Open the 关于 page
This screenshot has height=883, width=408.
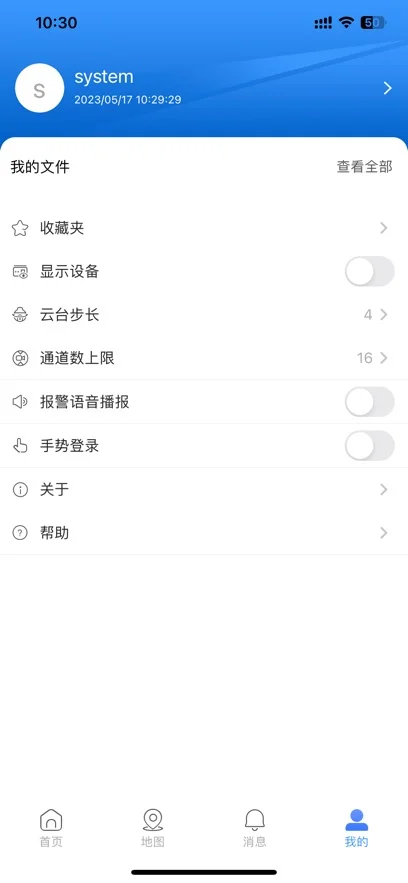click(x=204, y=489)
